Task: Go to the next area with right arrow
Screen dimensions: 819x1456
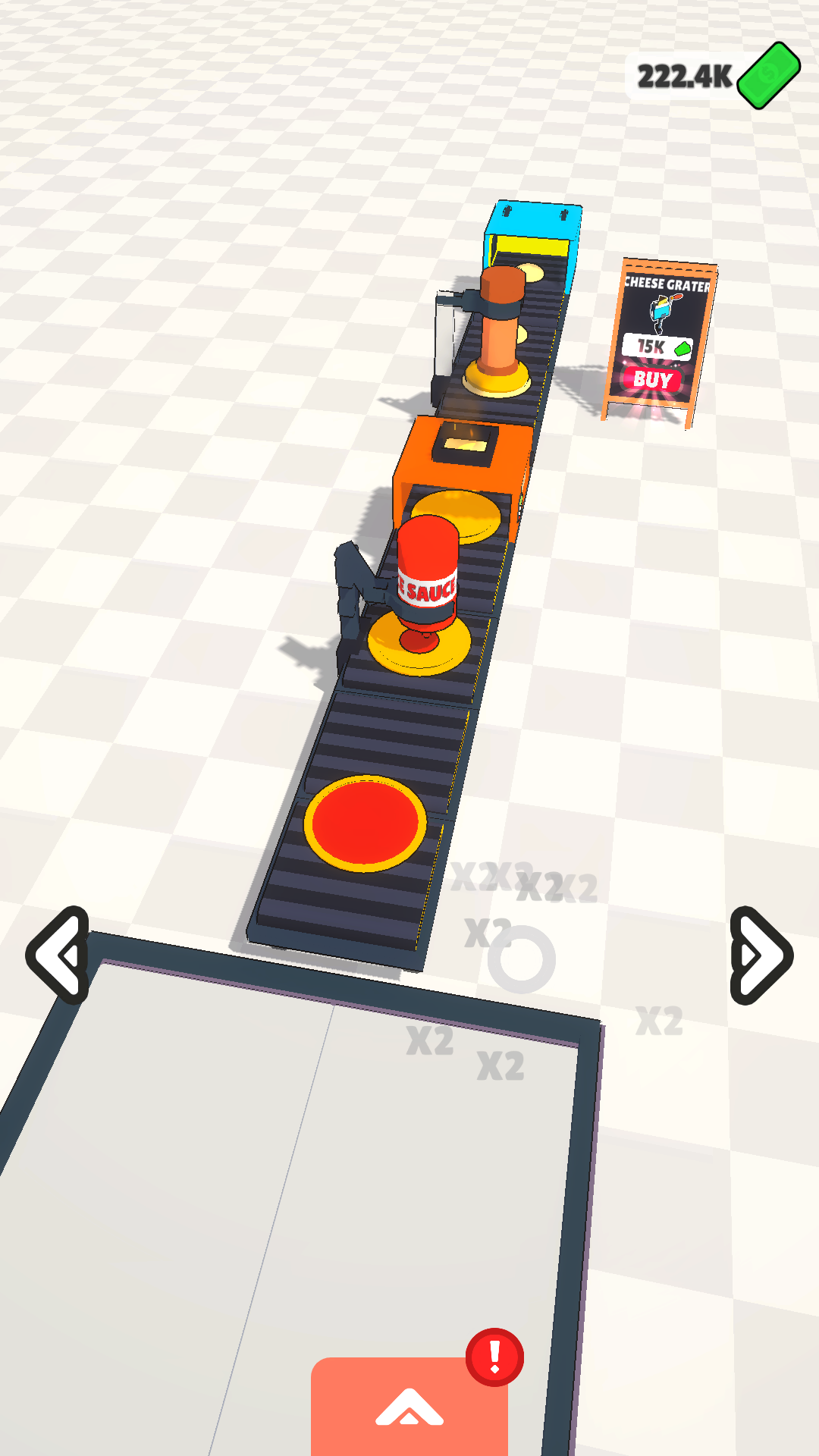Action: pos(760,955)
